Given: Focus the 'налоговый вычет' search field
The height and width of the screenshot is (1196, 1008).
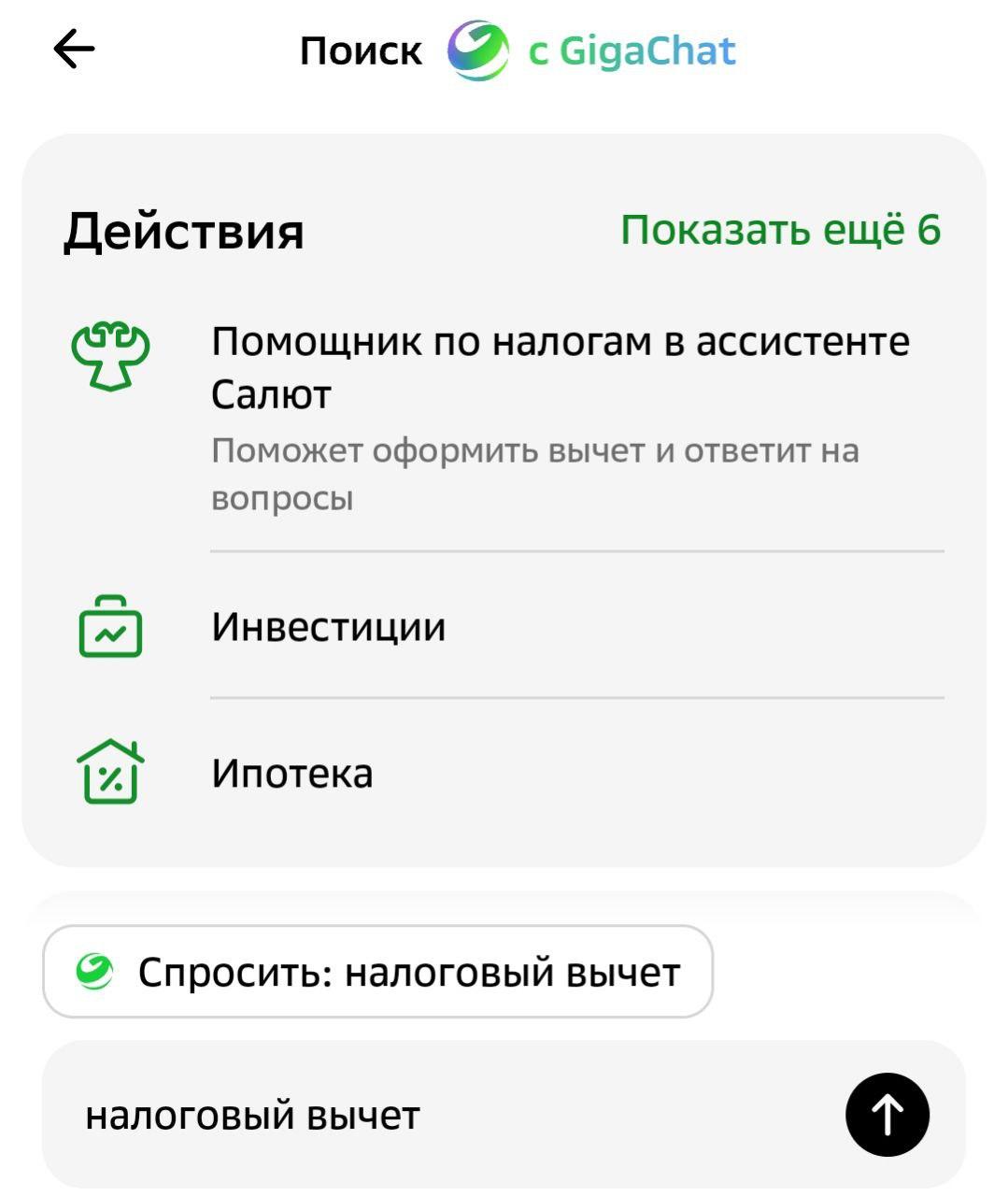Looking at the screenshot, I should (x=420, y=1115).
